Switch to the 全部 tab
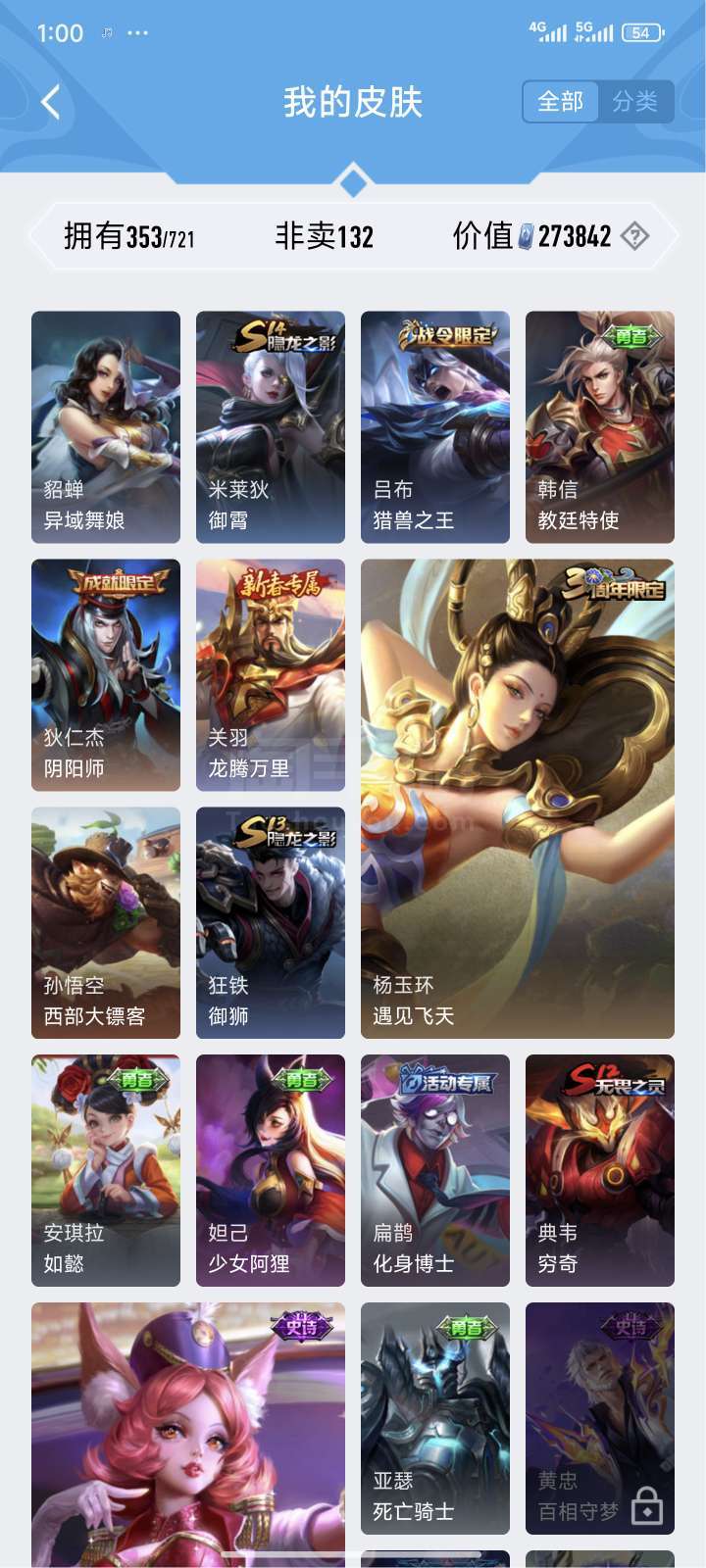This screenshot has height=1568, width=706. (x=561, y=102)
